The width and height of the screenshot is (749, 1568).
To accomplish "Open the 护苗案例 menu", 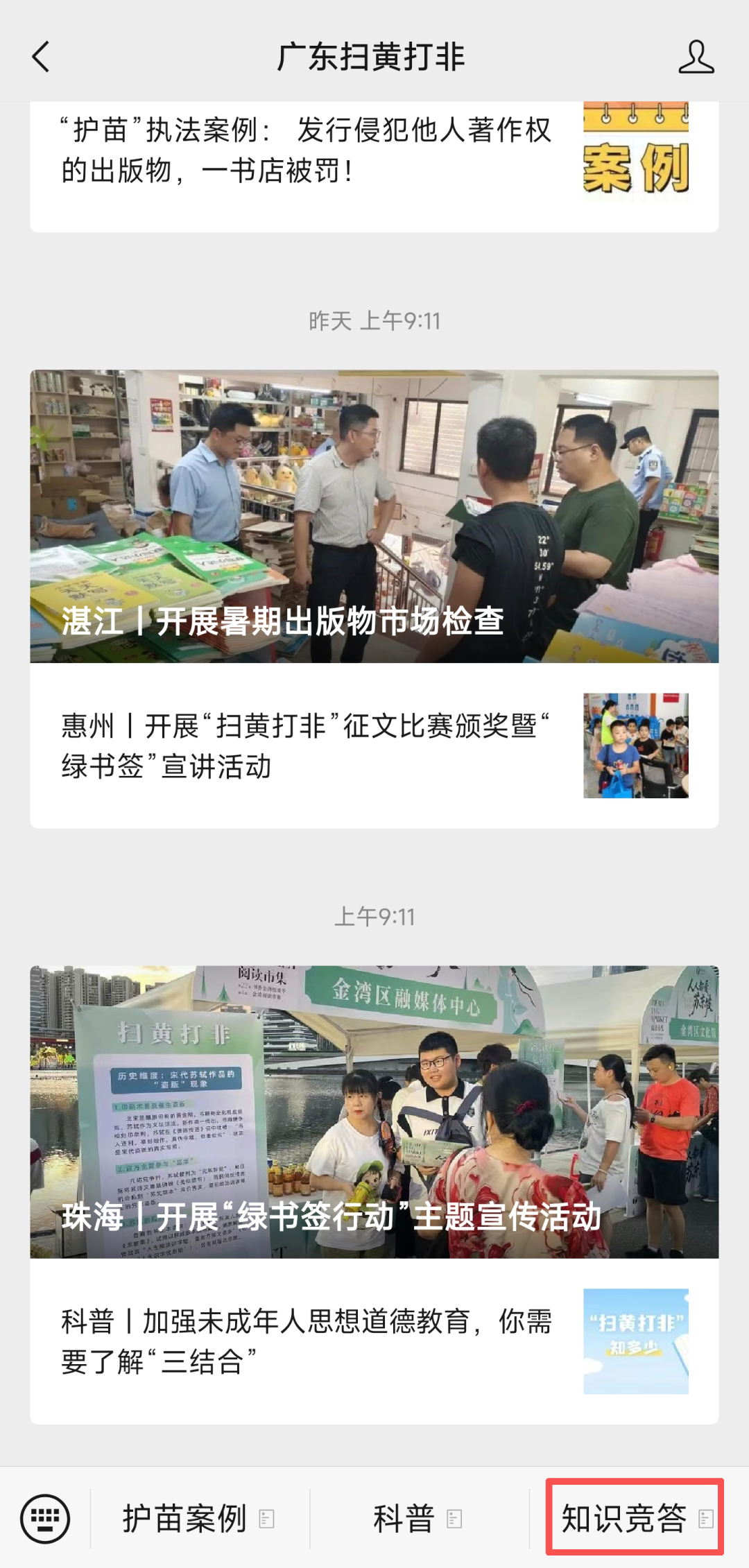I will 198,1519.
